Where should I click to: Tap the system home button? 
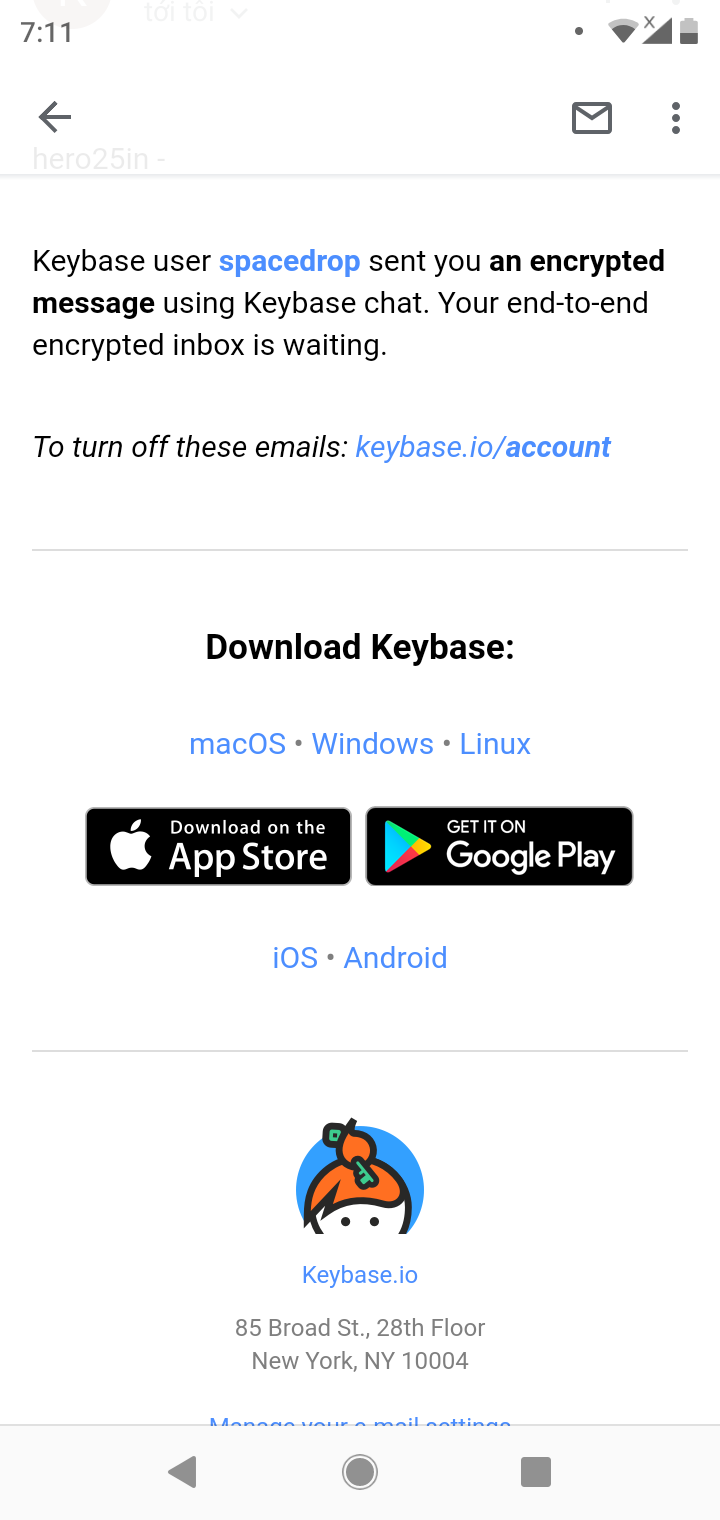pos(360,1471)
